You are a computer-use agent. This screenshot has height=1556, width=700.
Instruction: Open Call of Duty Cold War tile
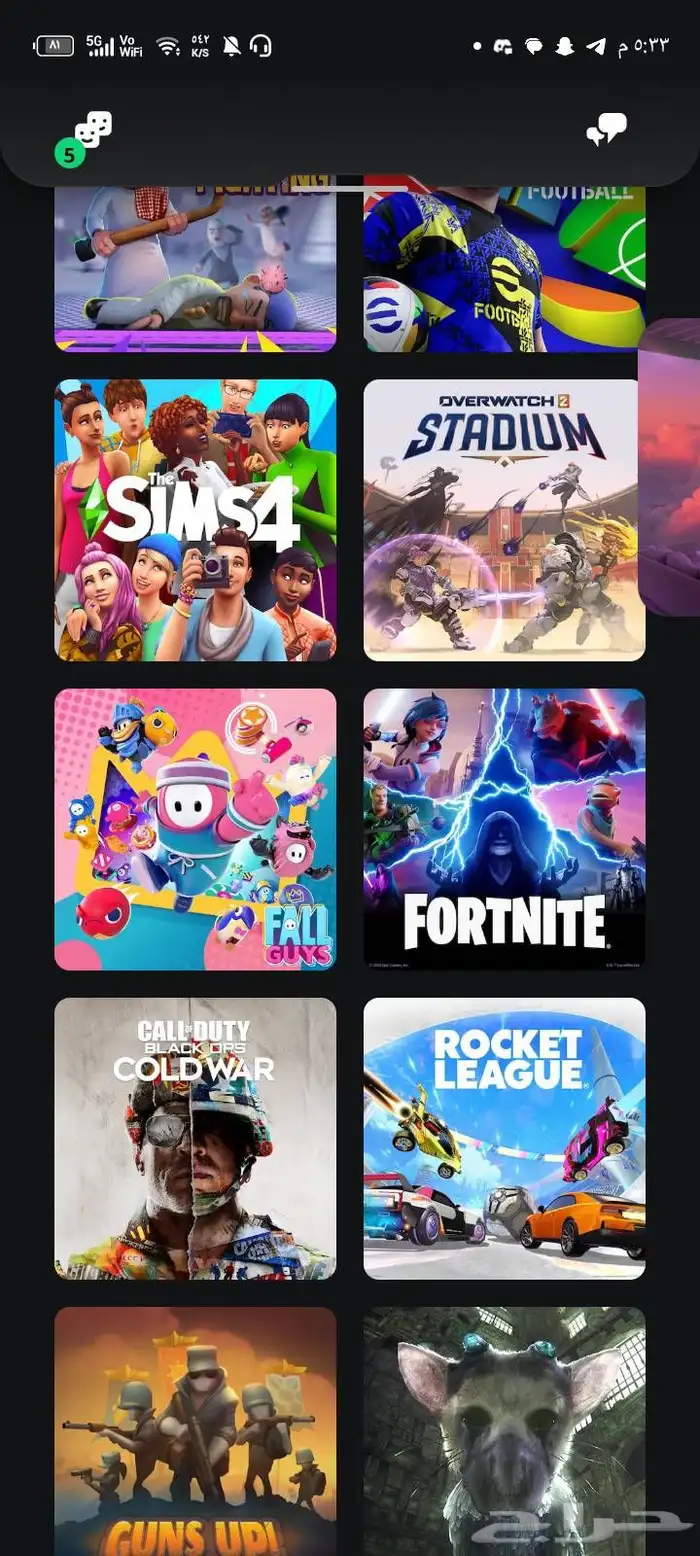pyautogui.click(x=195, y=1138)
